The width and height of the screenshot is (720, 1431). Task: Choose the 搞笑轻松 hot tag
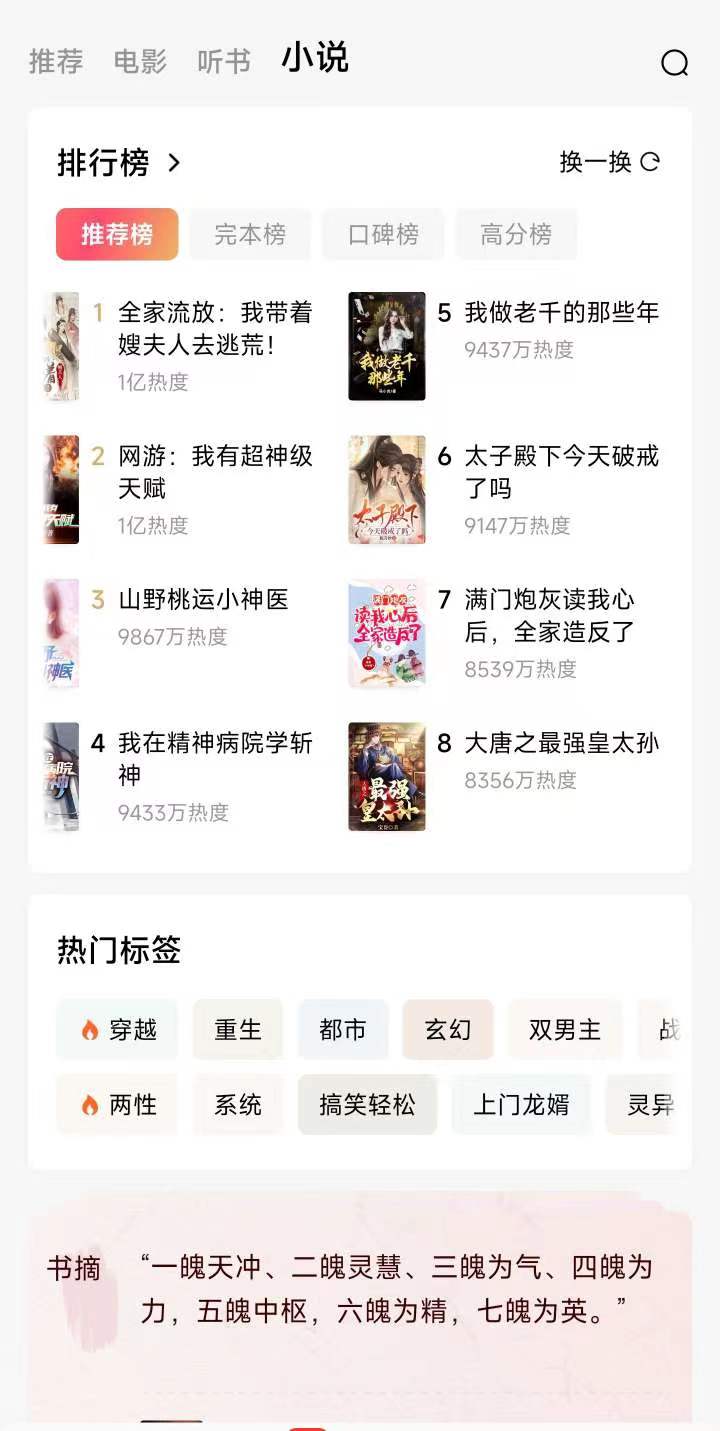pyautogui.click(x=367, y=1105)
